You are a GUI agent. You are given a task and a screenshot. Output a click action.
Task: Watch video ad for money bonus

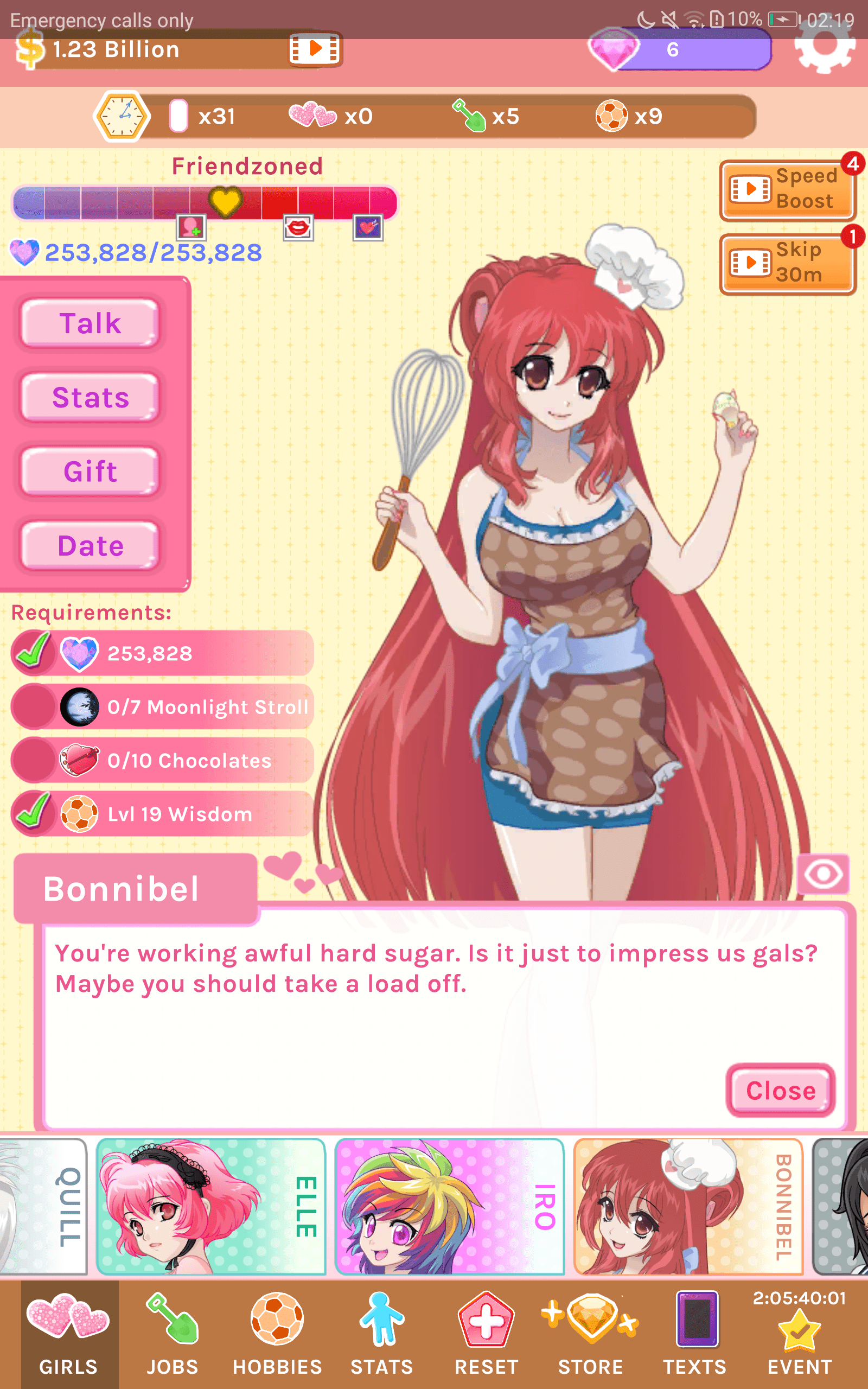click(314, 49)
